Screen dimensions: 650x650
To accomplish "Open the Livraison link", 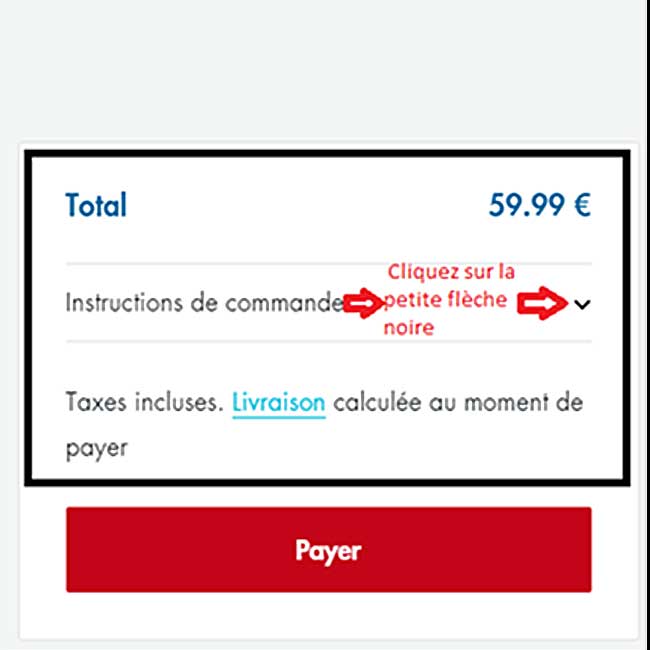I will tap(278, 403).
